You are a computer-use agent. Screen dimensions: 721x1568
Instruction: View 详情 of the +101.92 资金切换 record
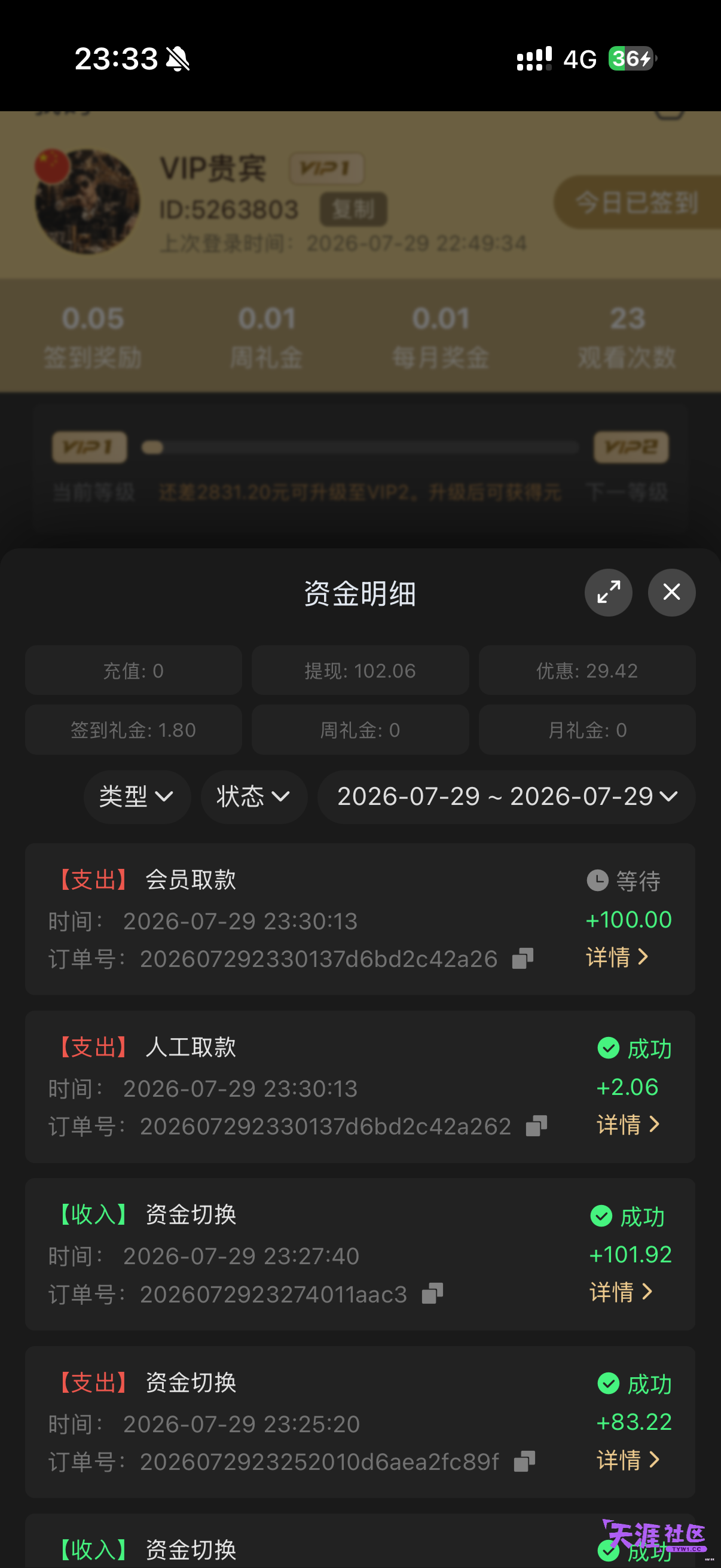pos(621,1292)
